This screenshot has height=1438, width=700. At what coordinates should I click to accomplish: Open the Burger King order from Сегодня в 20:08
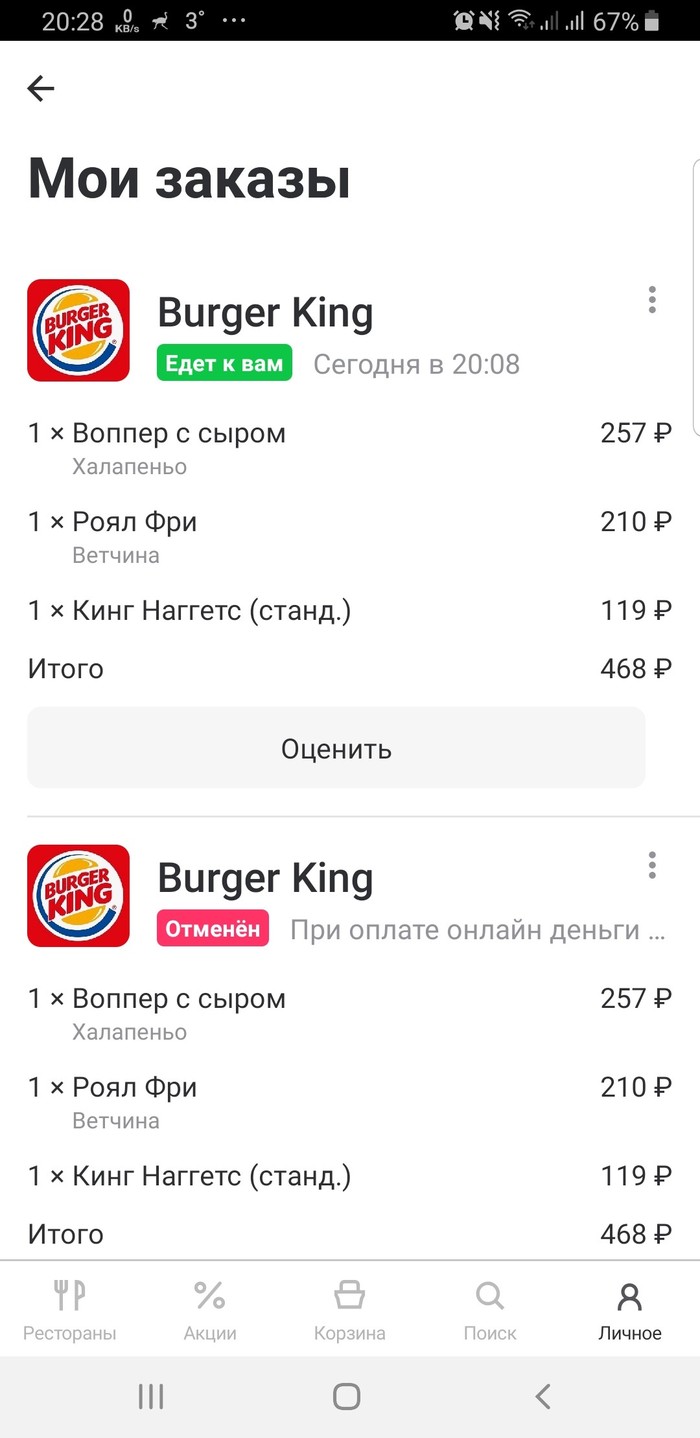click(265, 314)
